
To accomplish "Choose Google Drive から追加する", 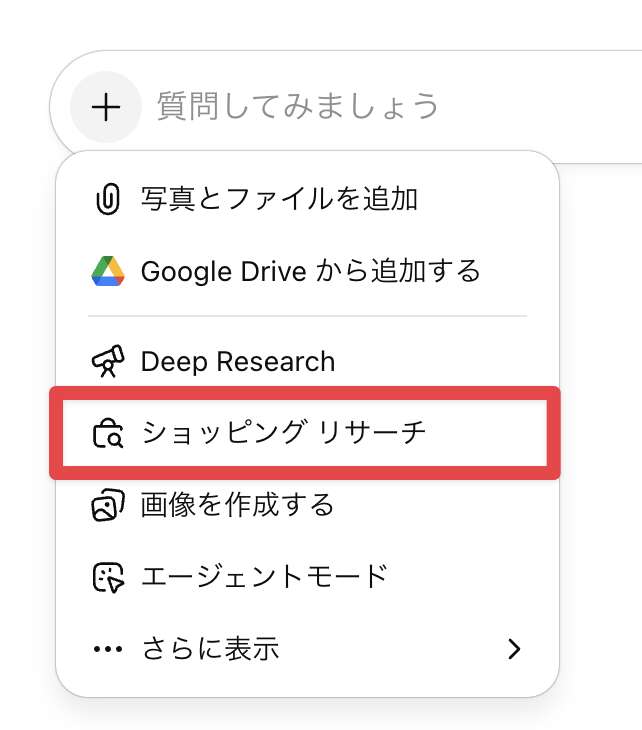I will pyautogui.click(x=310, y=271).
